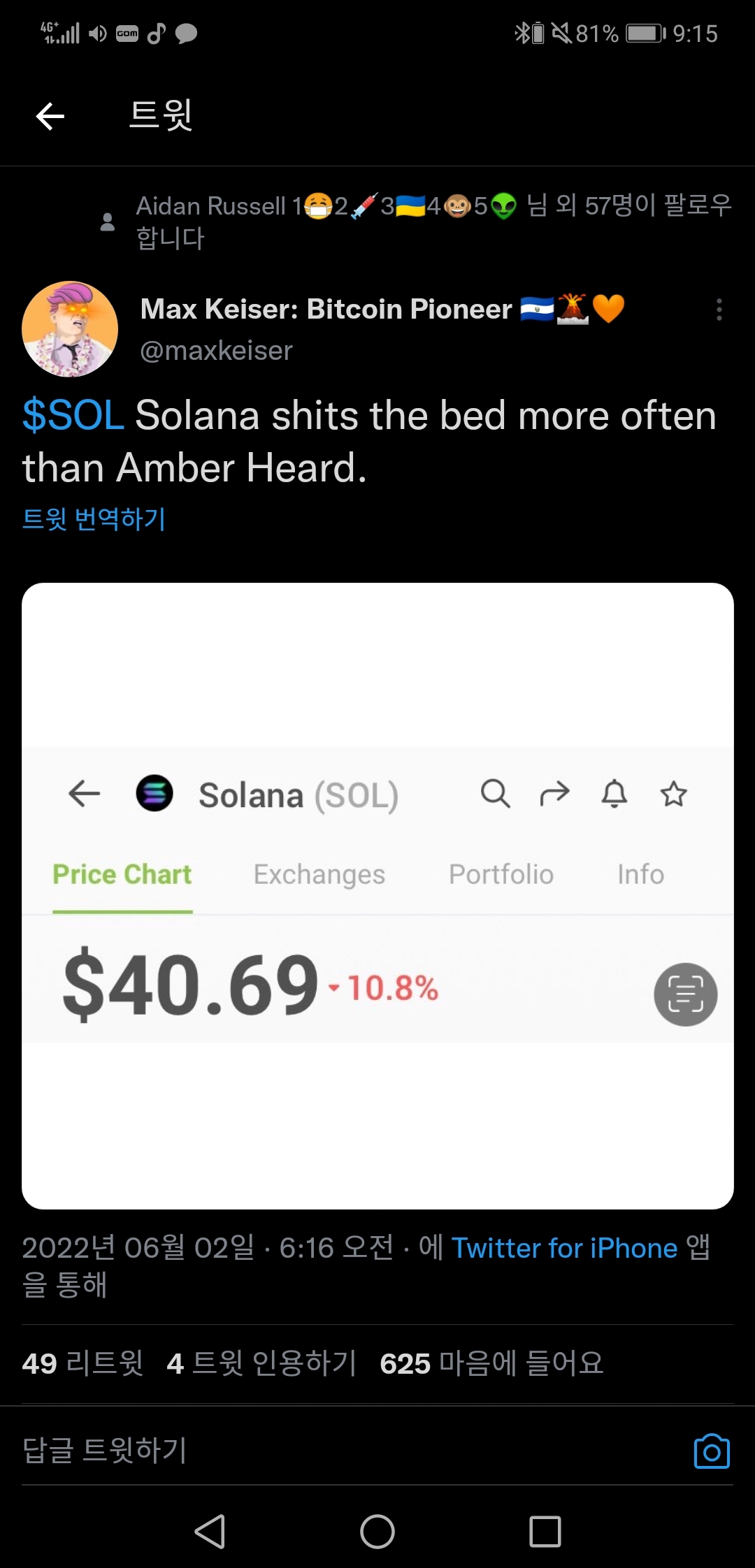
Task: Open the attached Solana price image
Action: [377, 895]
